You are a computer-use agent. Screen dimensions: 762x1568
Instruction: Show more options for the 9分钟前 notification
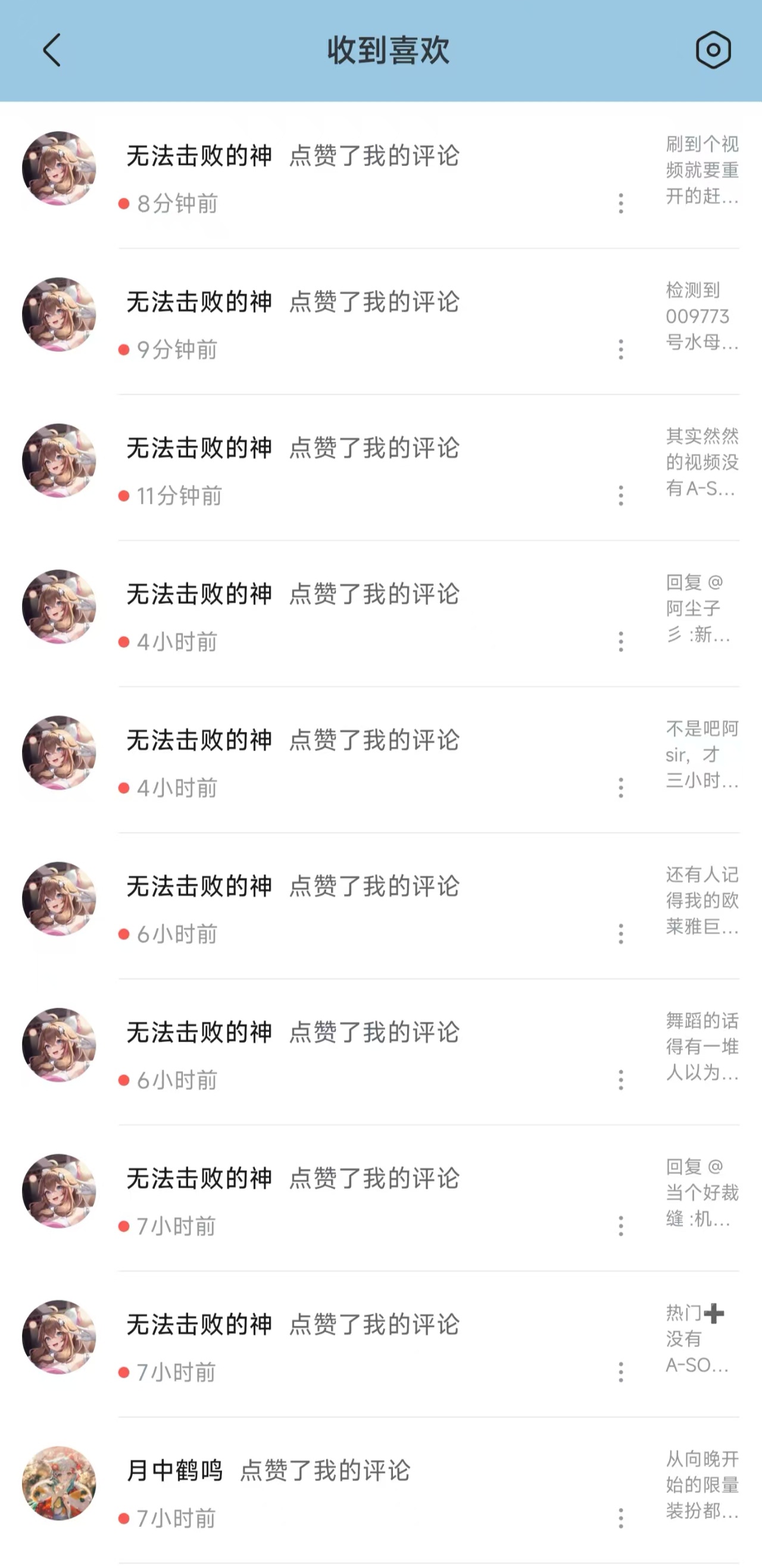(621, 350)
